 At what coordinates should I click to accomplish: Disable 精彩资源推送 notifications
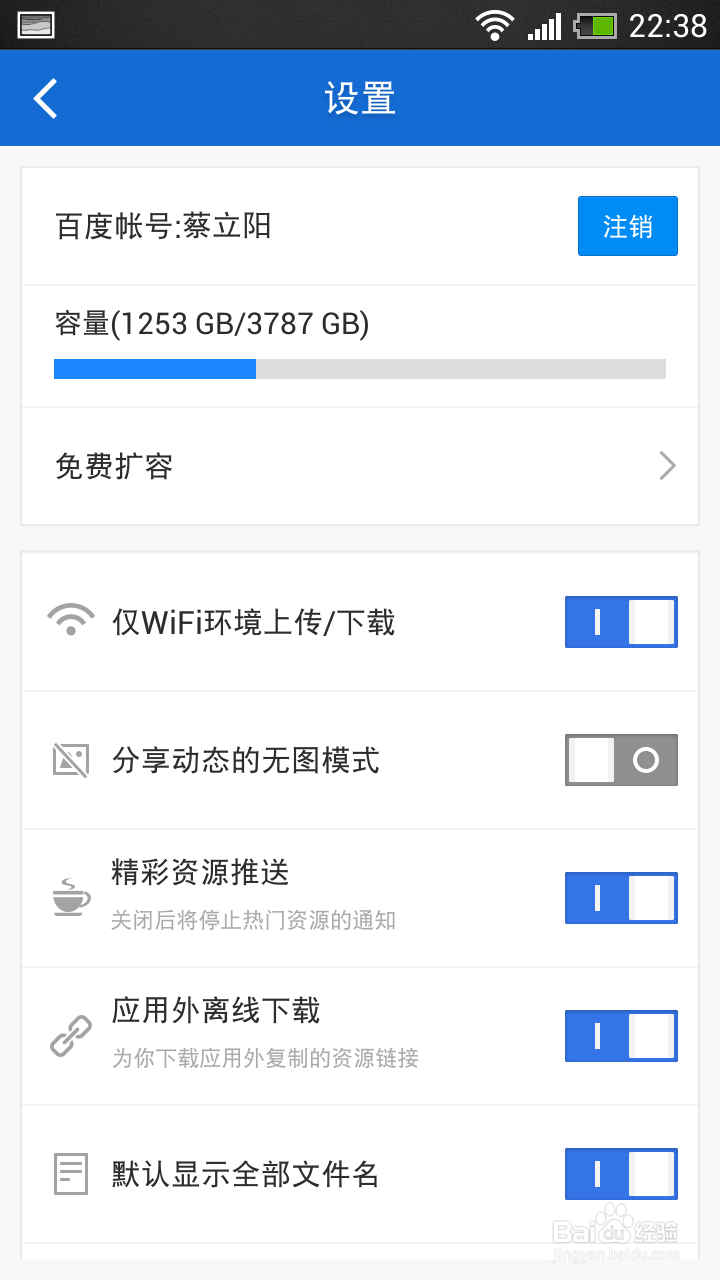click(x=620, y=897)
